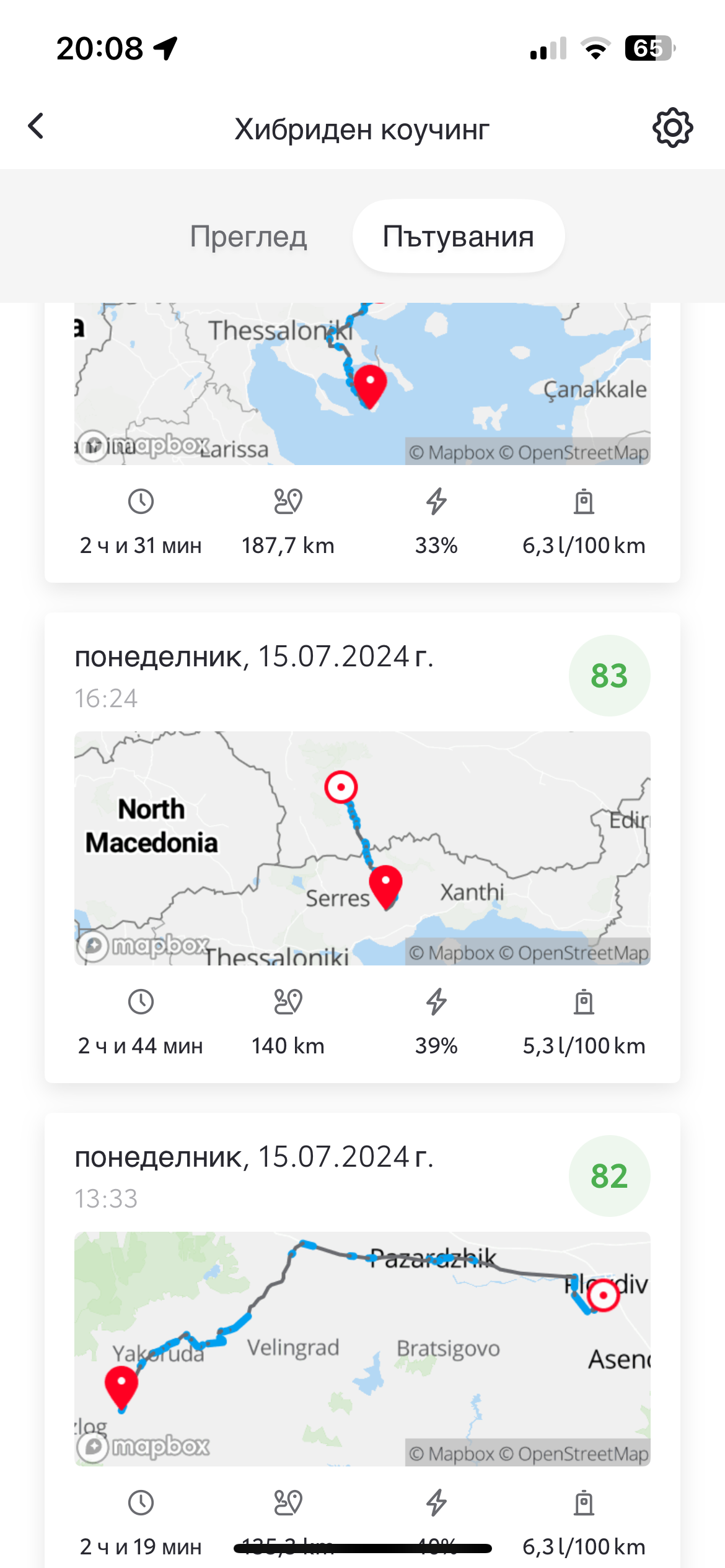Open the 187,7 km Thessaloniki trip card
725x1568 pixels.
tap(362, 433)
